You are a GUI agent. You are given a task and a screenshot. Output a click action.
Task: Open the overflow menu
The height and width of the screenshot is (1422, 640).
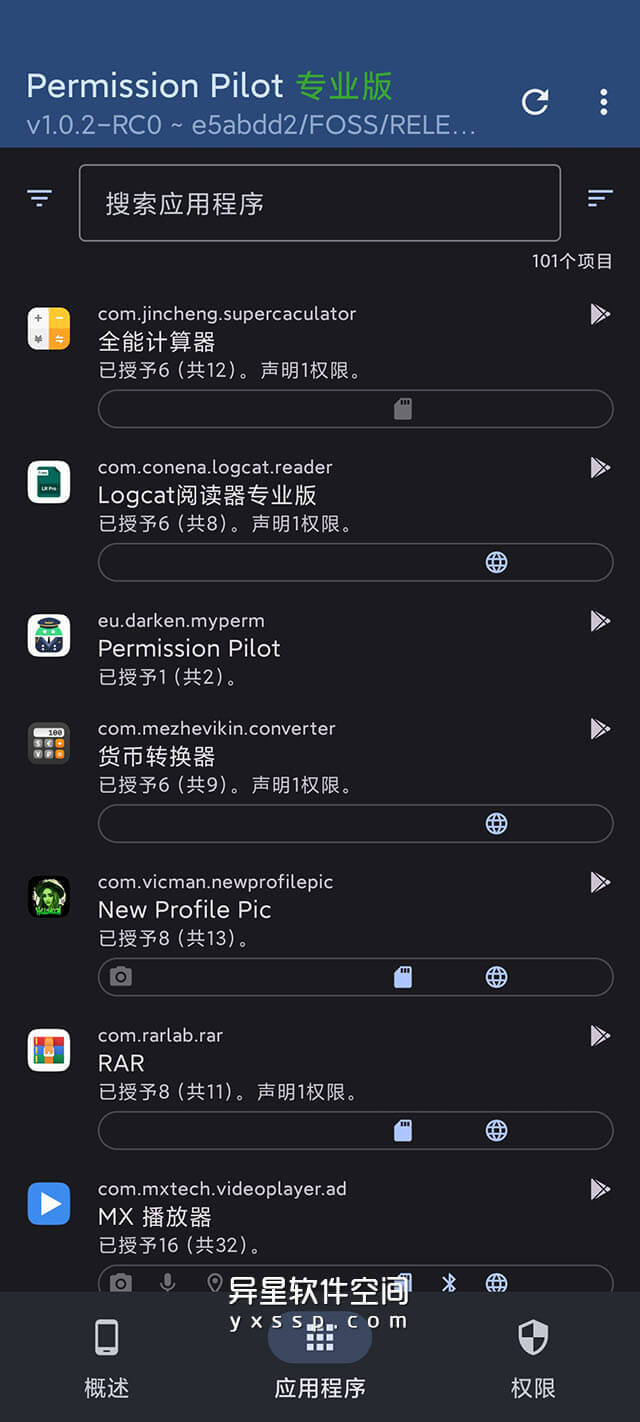603,101
